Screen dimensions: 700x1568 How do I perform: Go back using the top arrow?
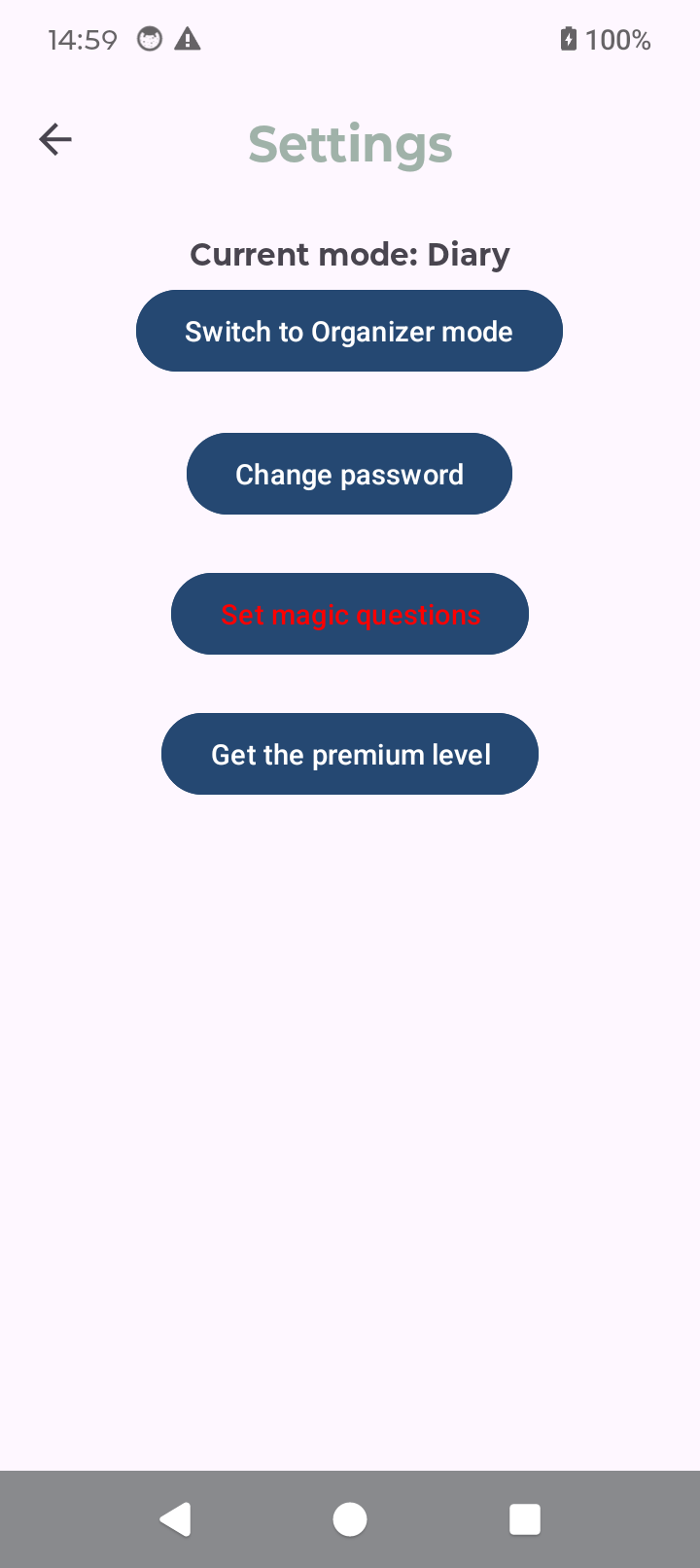click(55, 140)
